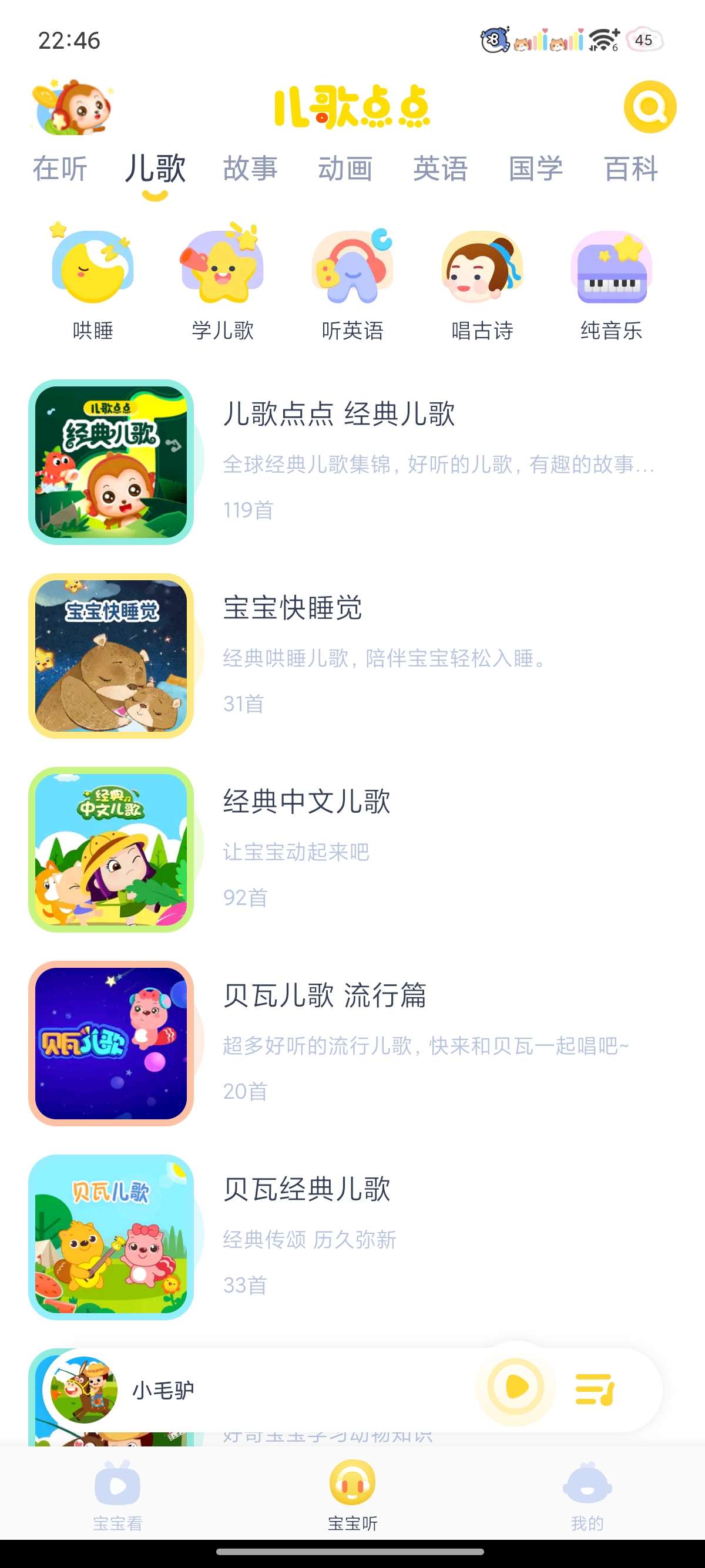Switch to the 在听 tab
The image size is (705, 1568).
60,169
